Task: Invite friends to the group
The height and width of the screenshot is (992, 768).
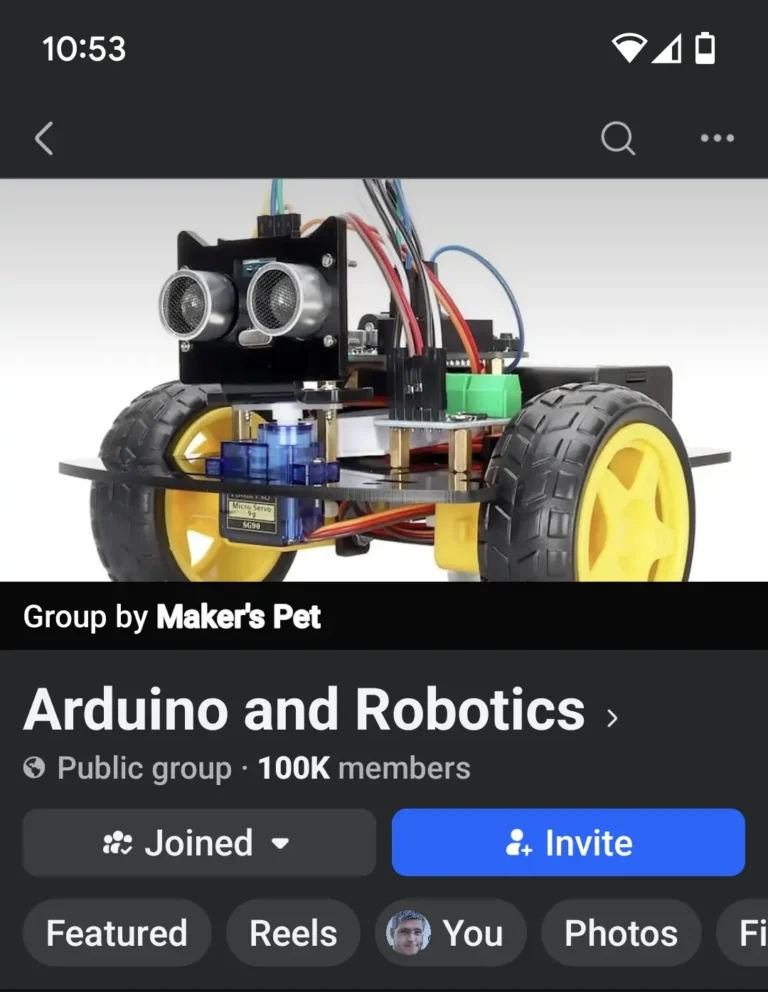Action: [x=568, y=842]
